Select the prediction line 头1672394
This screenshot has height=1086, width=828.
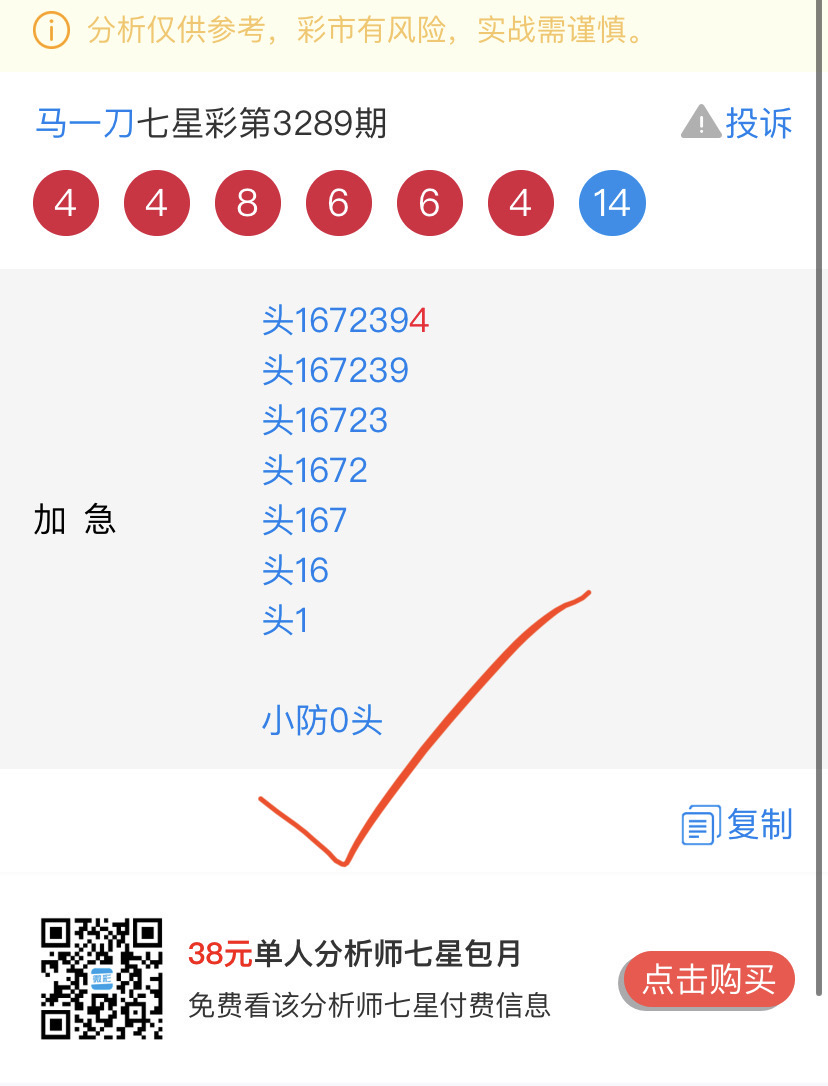pyautogui.click(x=346, y=320)
